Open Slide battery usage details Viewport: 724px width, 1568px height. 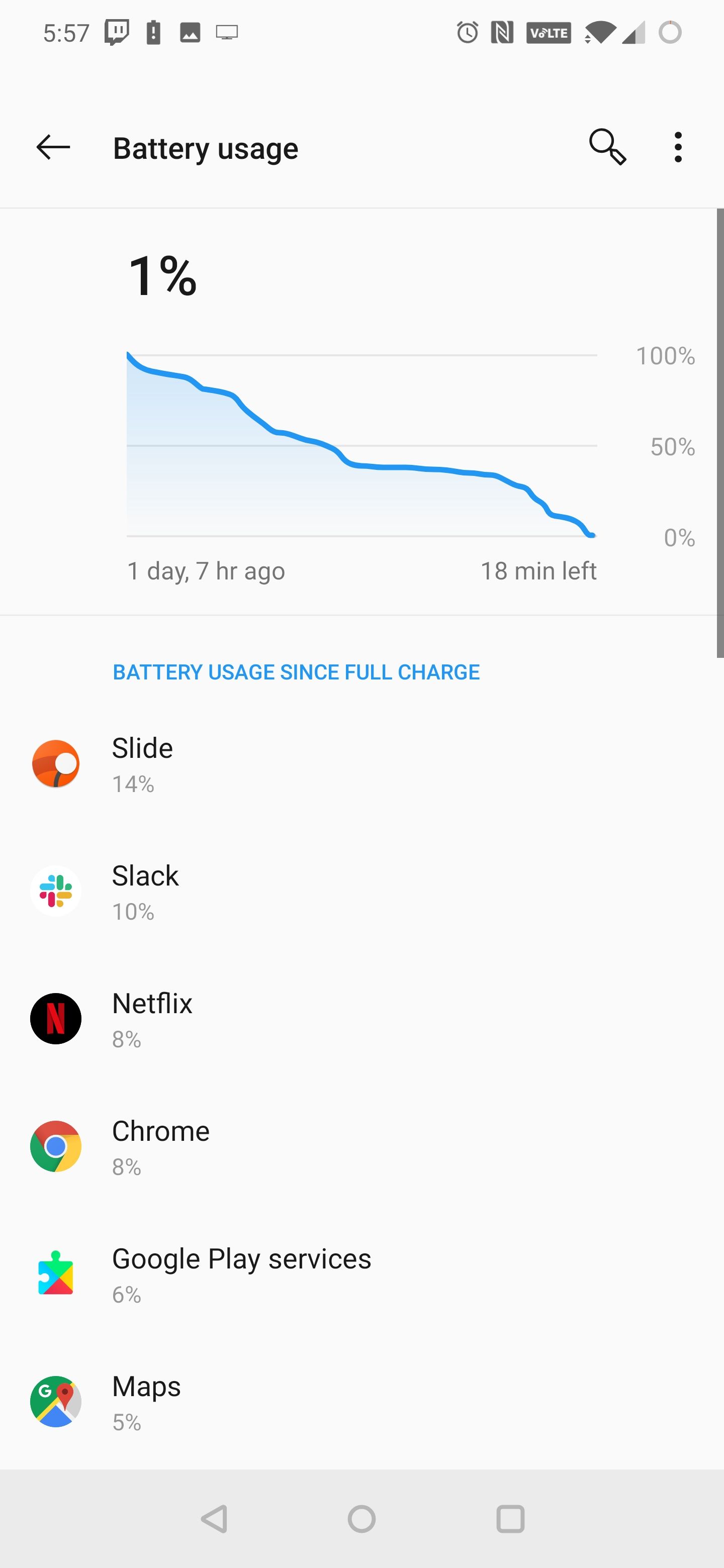[361, 764]
